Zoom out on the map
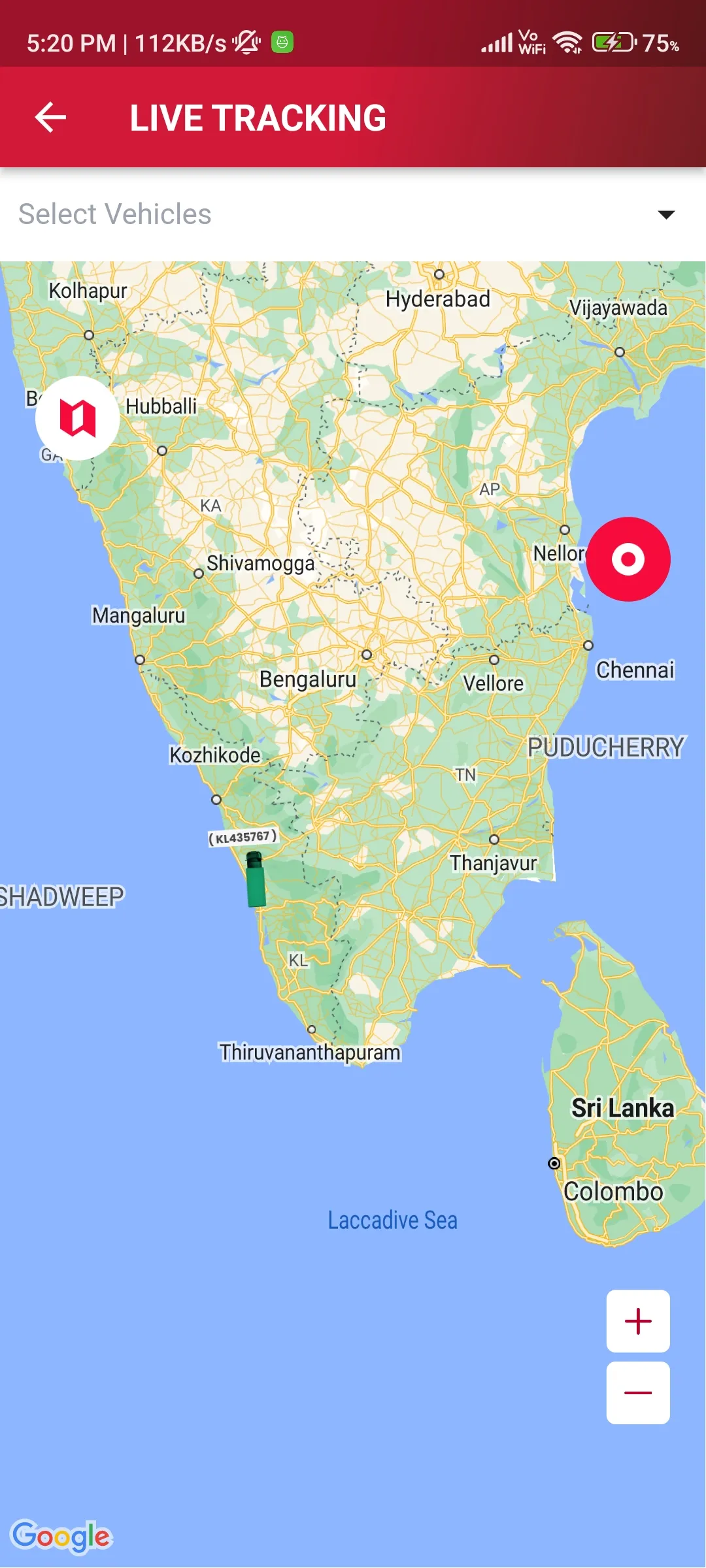 point(638,1393)
